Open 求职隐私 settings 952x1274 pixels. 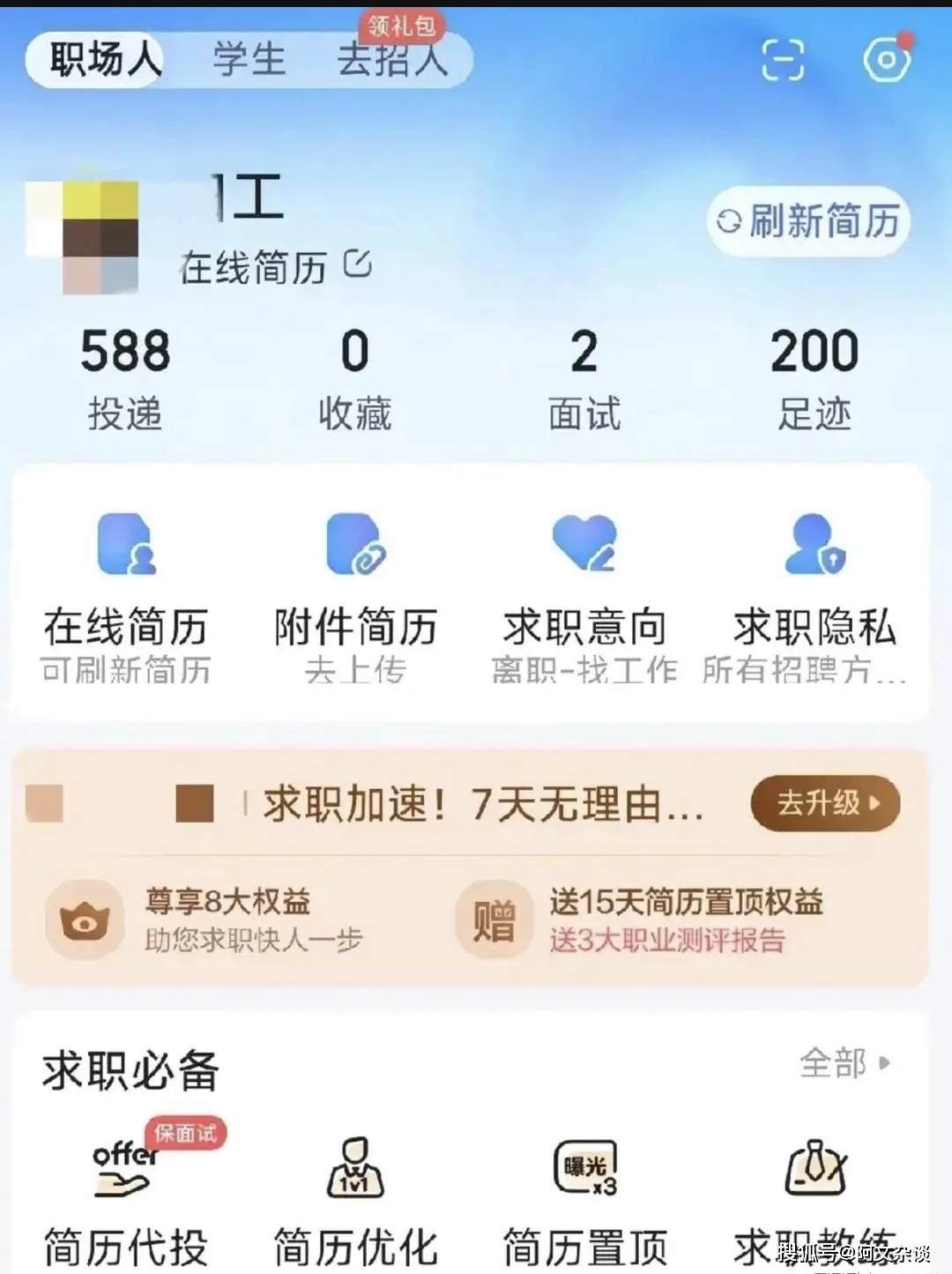click(814, 595)
